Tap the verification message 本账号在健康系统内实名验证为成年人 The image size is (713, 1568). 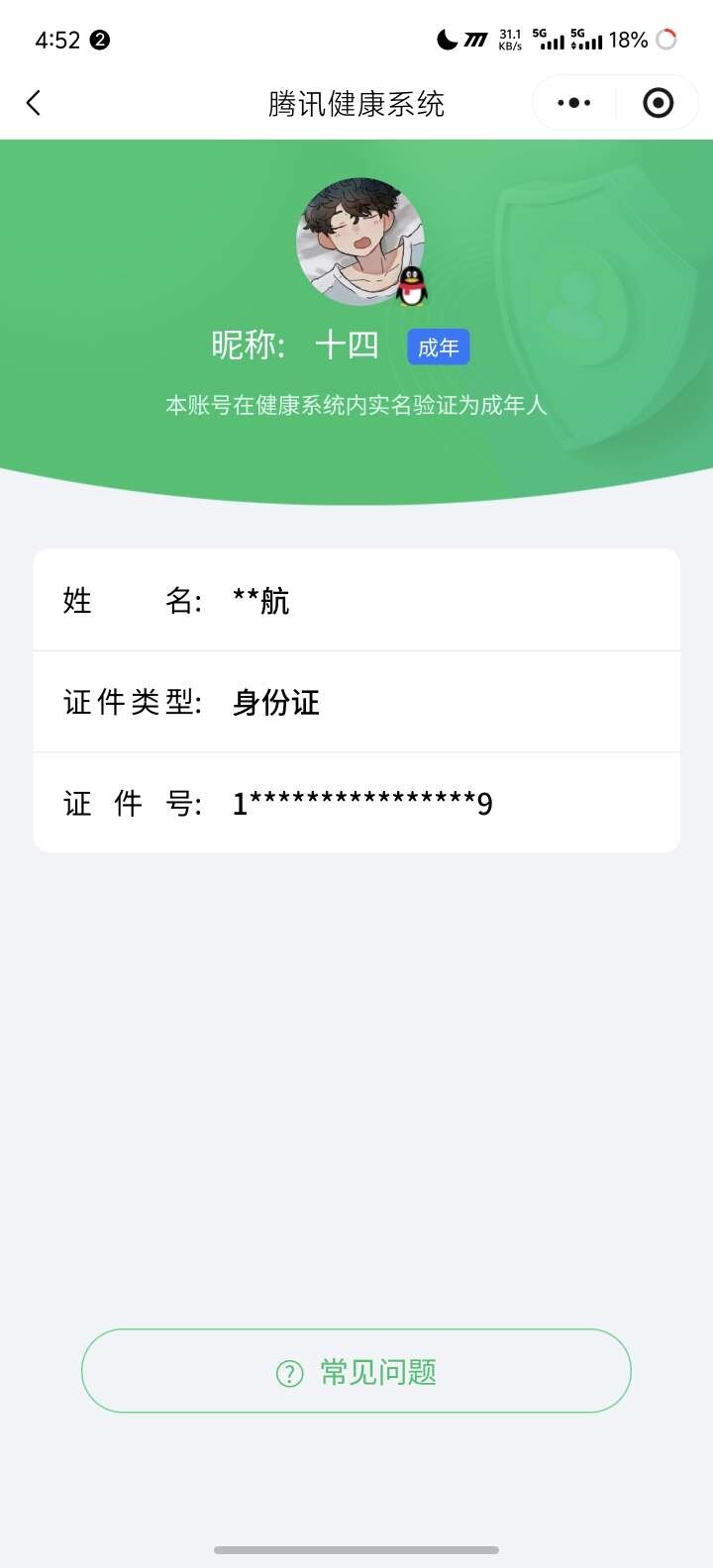coord(356,404)
